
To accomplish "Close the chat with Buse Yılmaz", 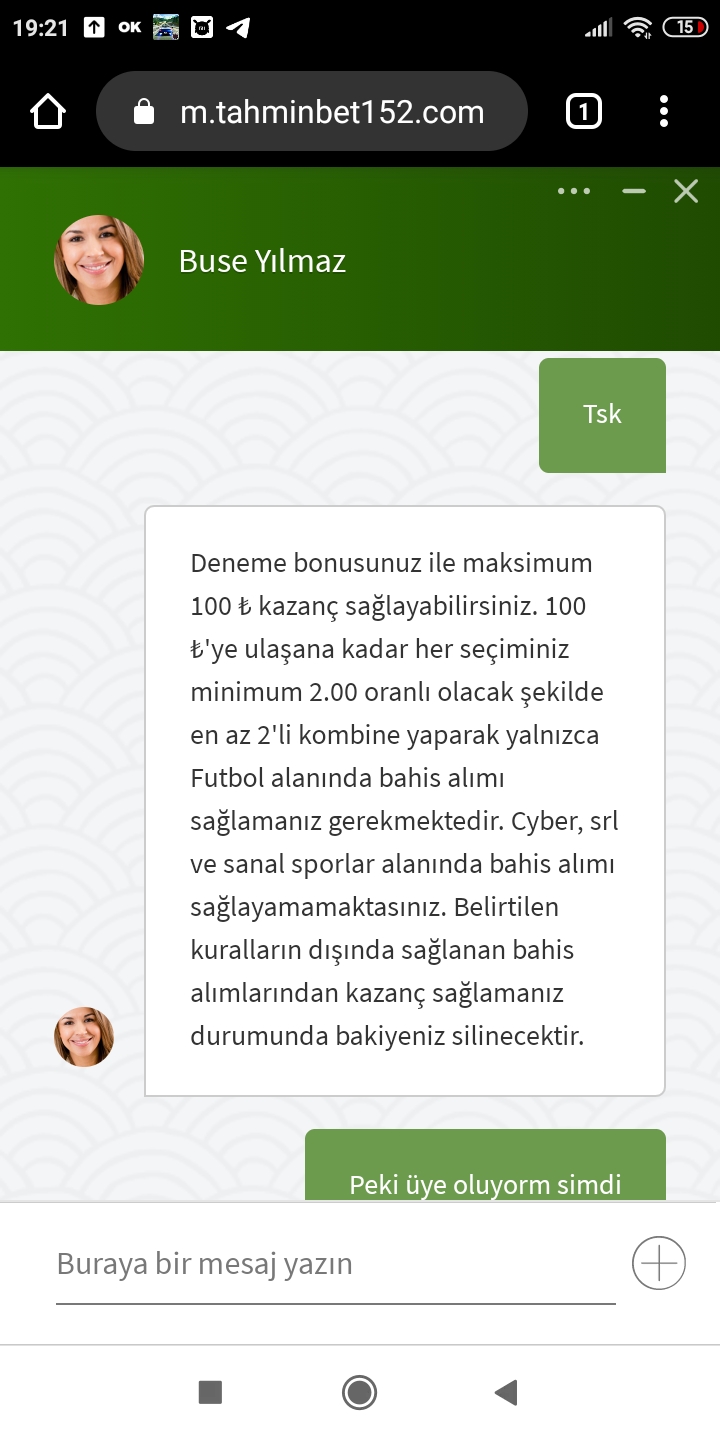I will (686, 191).
